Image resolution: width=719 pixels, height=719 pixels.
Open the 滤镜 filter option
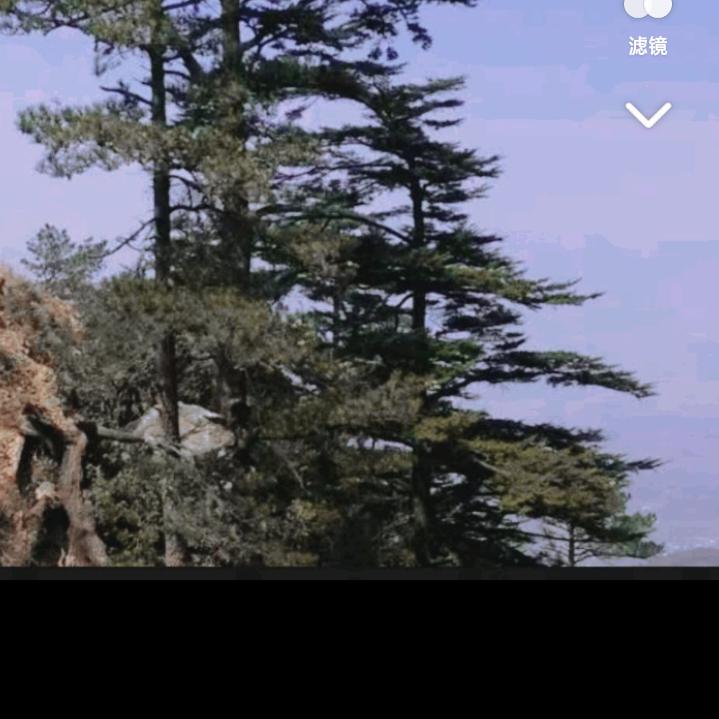pyautogui.click(x=648, y=25)
